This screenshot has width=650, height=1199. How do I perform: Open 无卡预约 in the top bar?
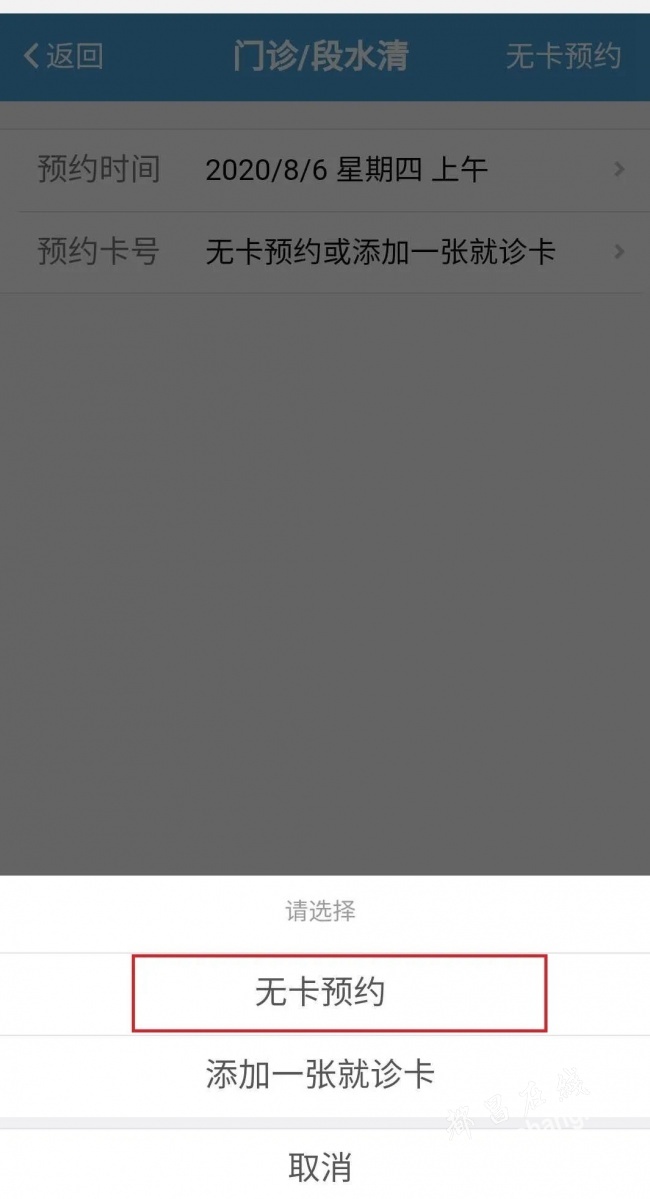563,56
